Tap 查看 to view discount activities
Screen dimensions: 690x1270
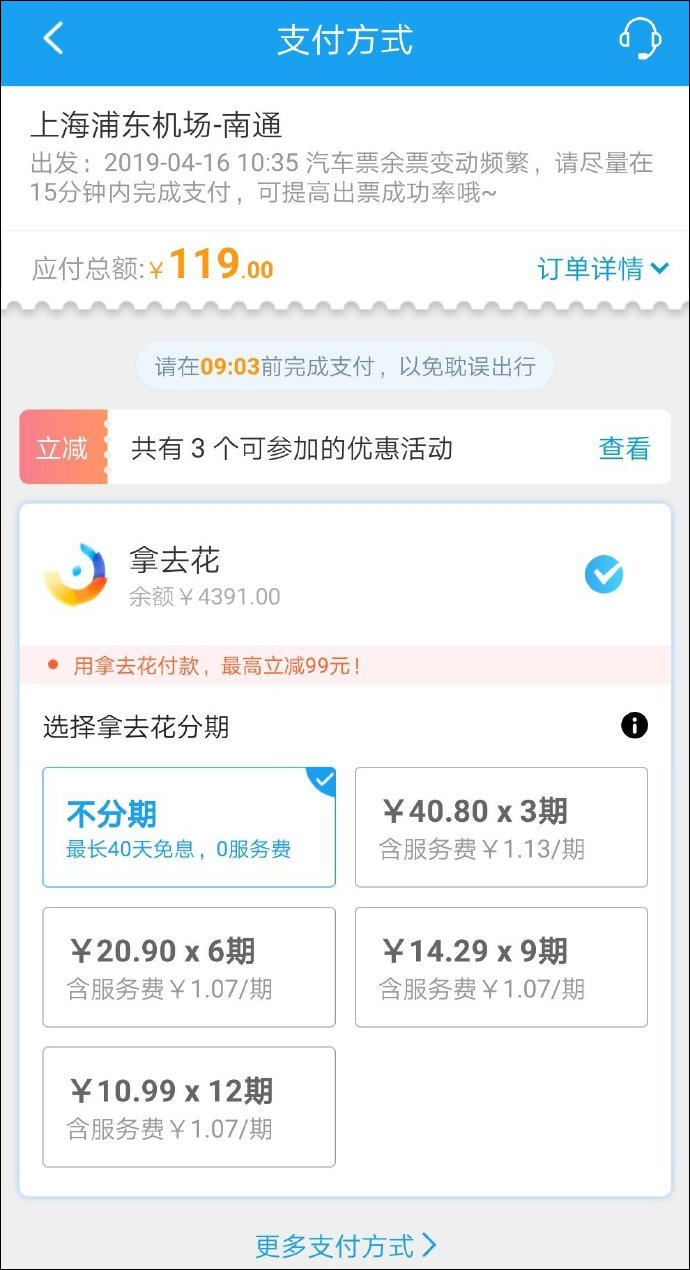(x=624, y=448)
